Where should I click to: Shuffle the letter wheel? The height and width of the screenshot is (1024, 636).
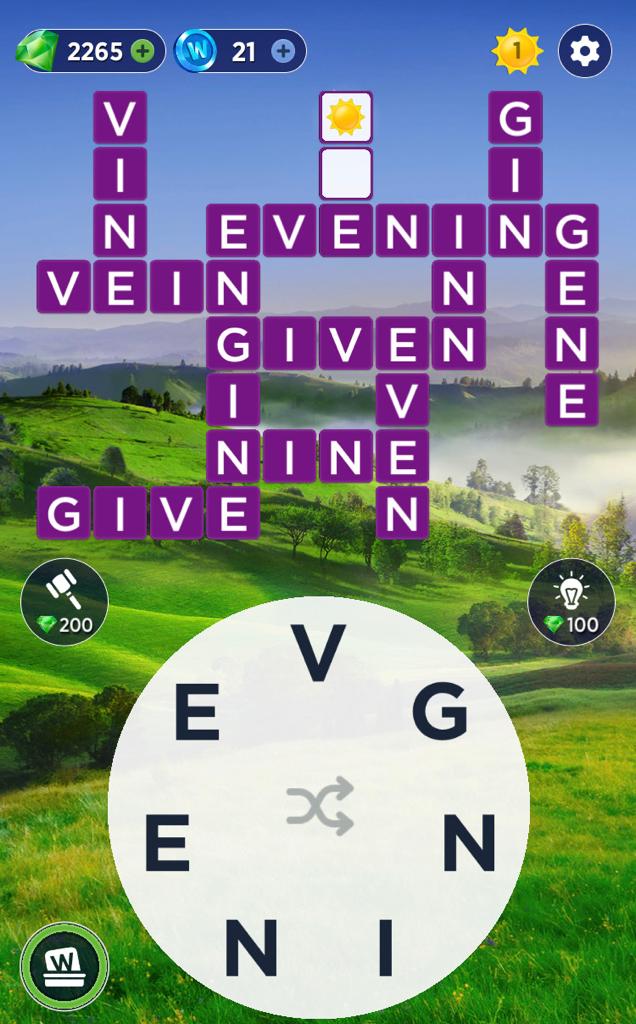(319, 806)
